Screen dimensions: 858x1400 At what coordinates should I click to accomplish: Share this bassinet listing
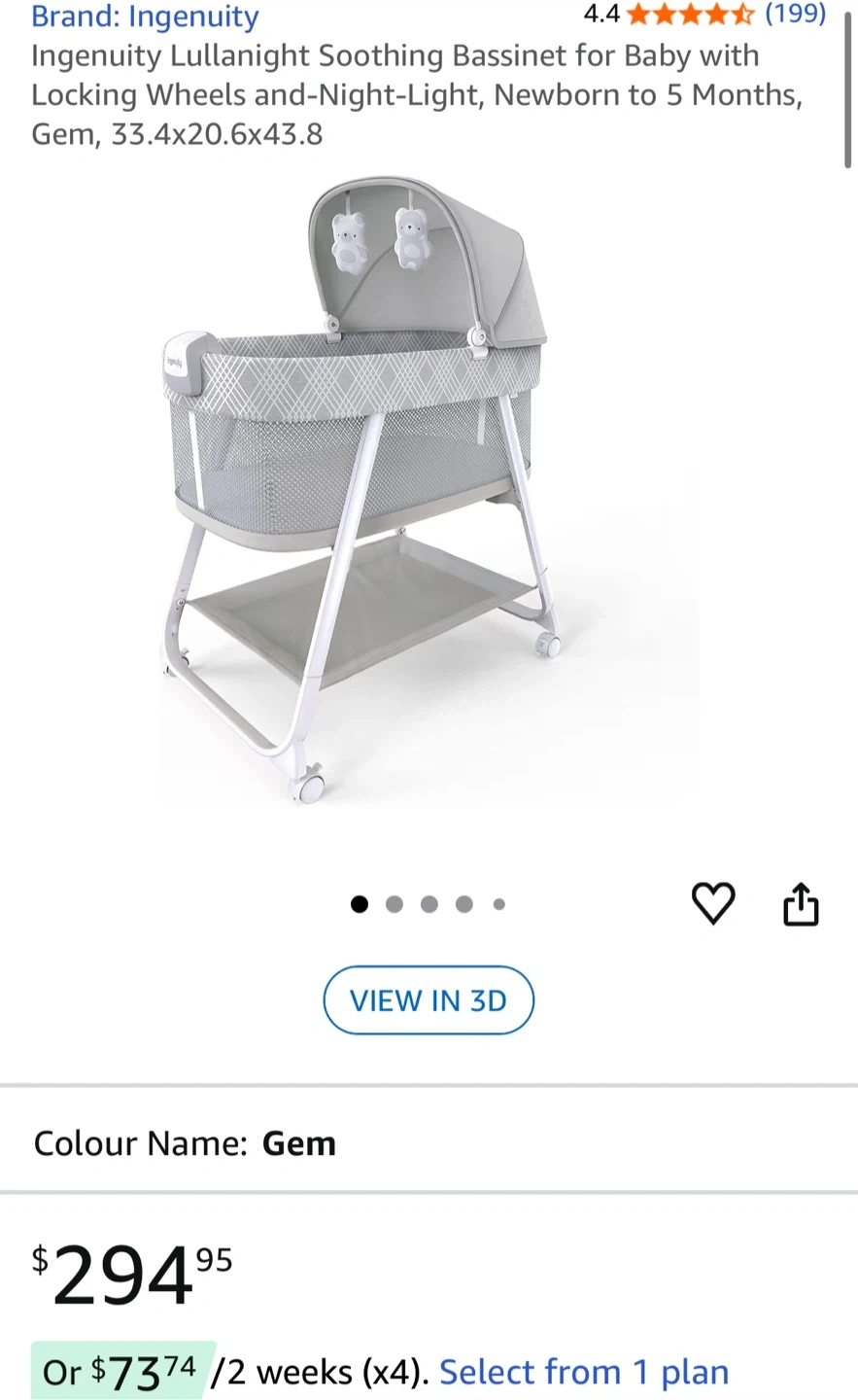click(x=801, y=904)
